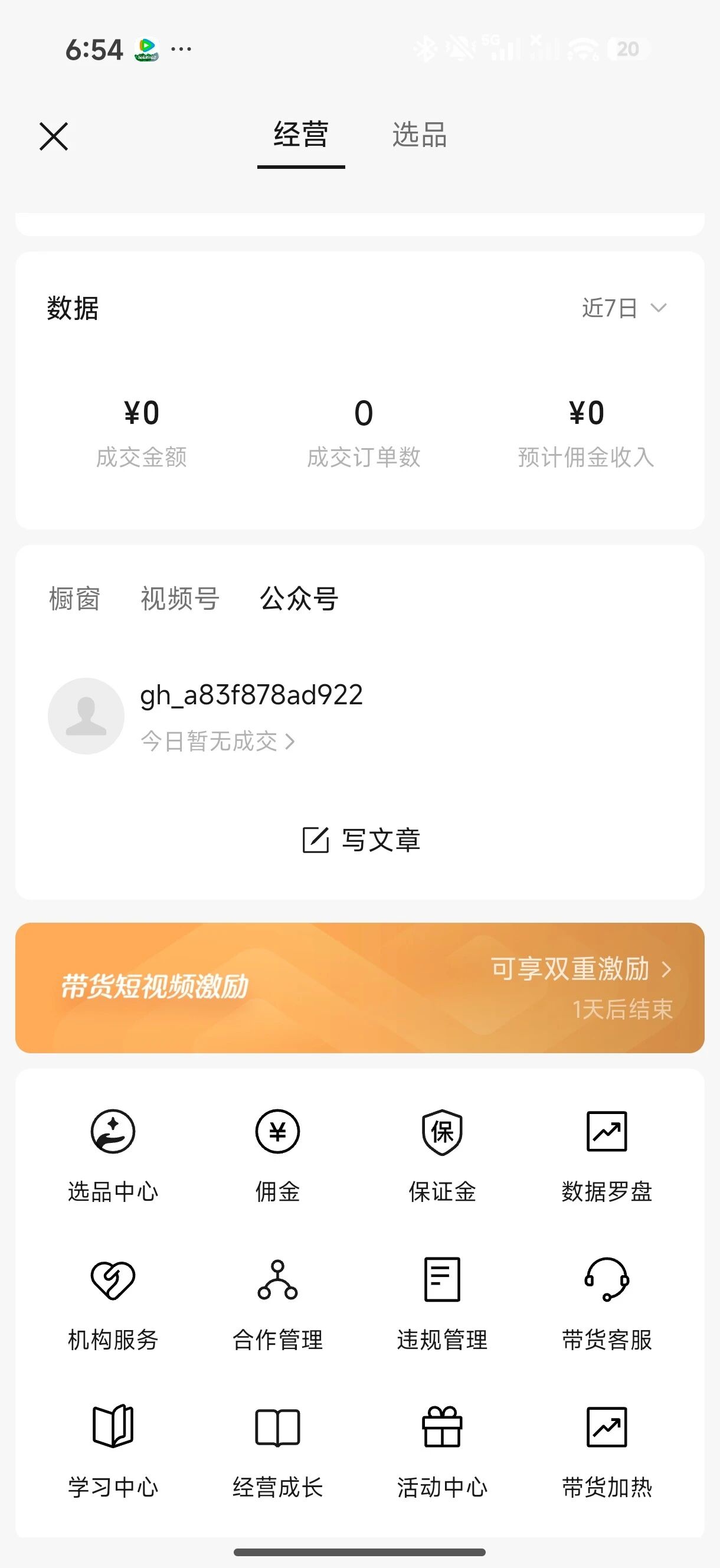Open 今日暂无成交 details link
This screenshot has height=1568, width=720.
tap(217, 741)
